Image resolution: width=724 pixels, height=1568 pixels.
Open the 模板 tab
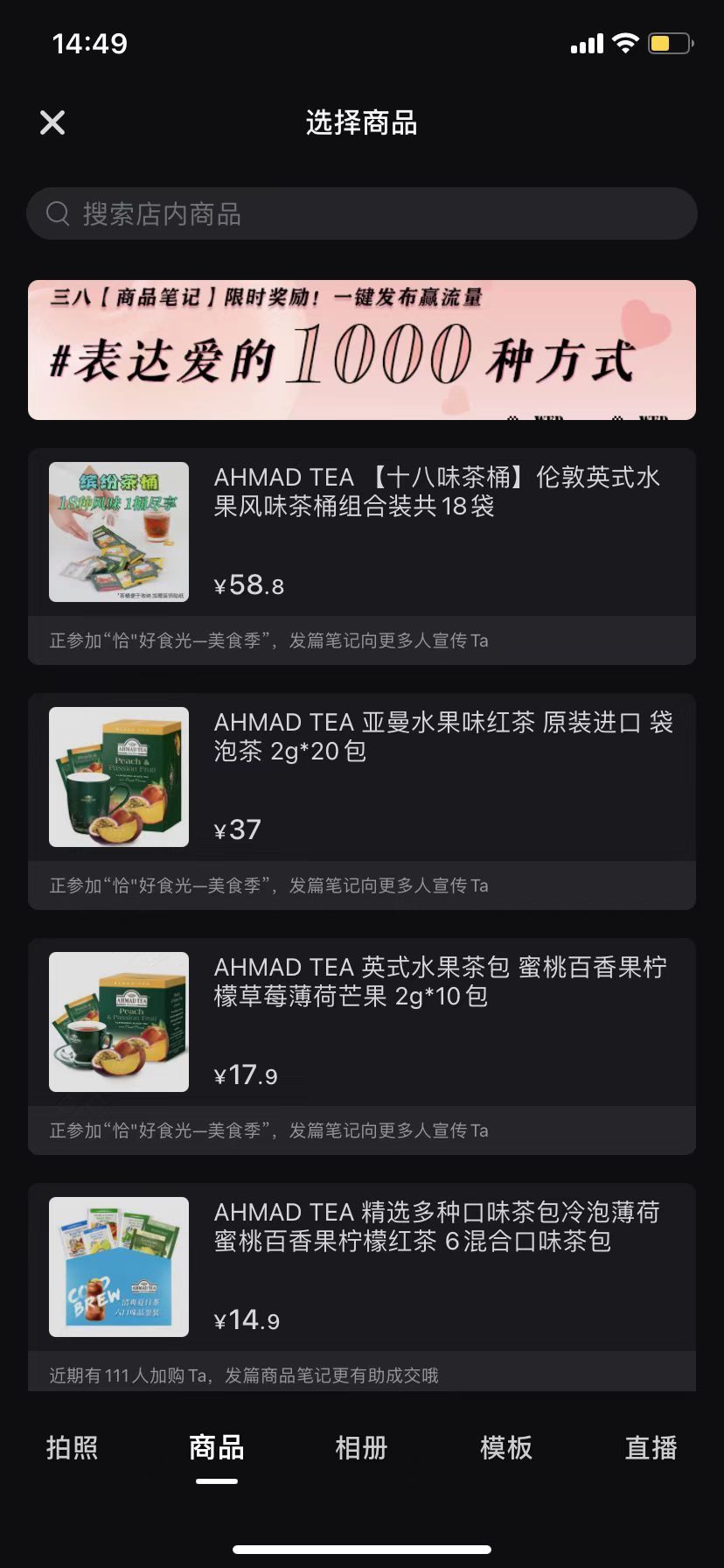[506, 1448]
